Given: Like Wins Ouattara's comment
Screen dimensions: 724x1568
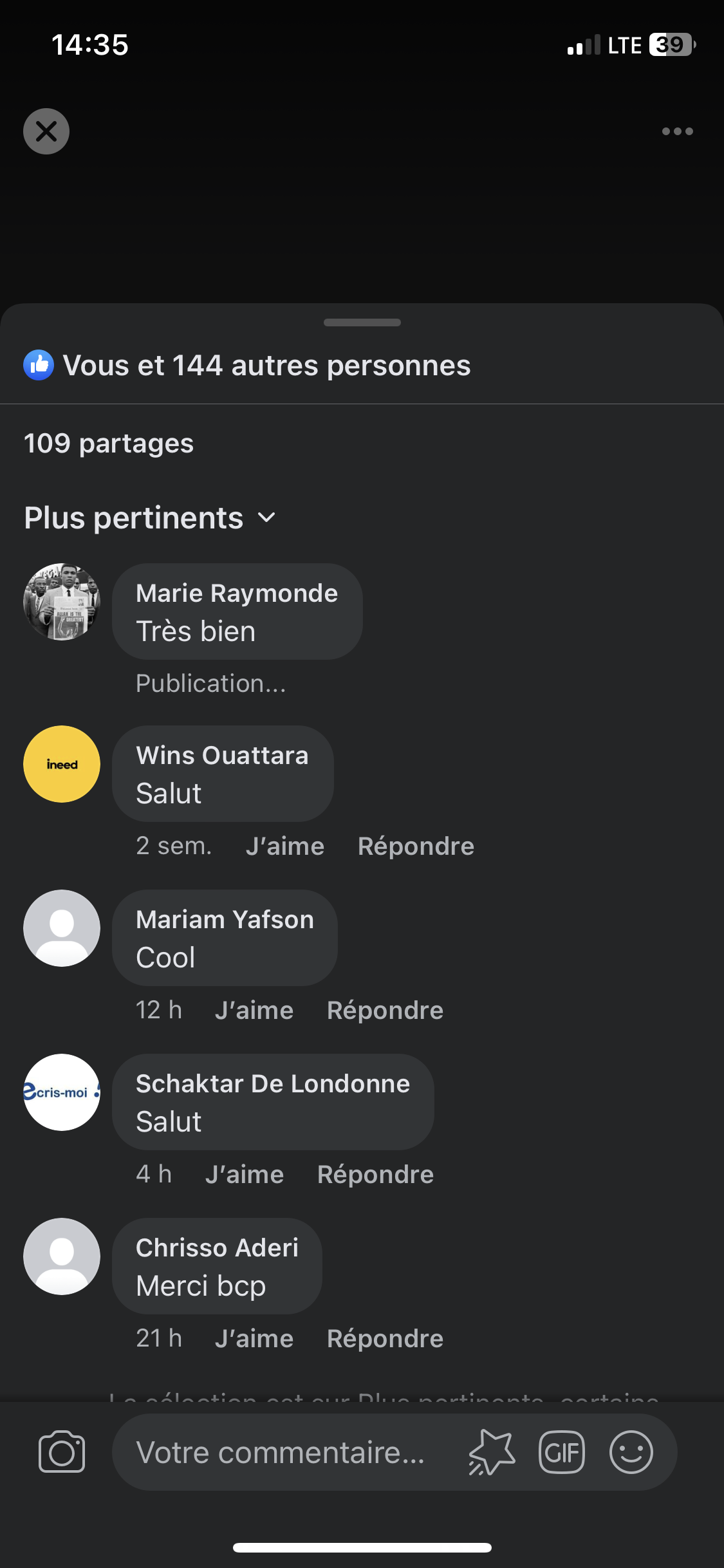Looking at the screenshot, I should point(284,846).
